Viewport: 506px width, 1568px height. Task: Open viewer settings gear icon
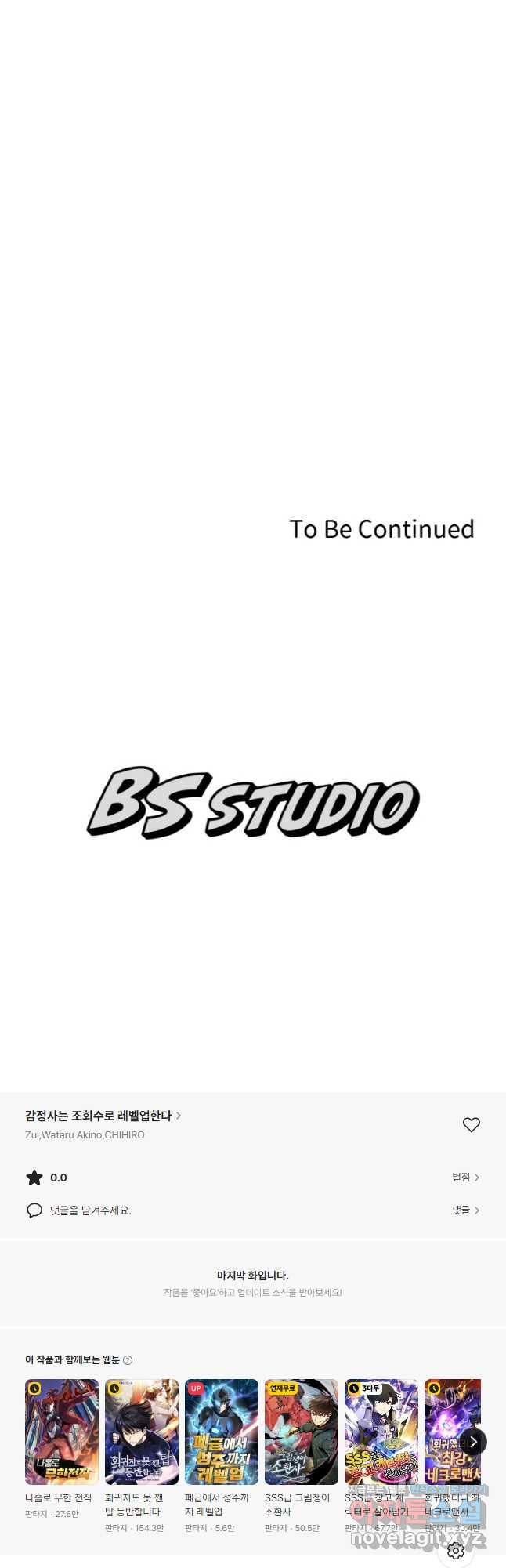456,1550
